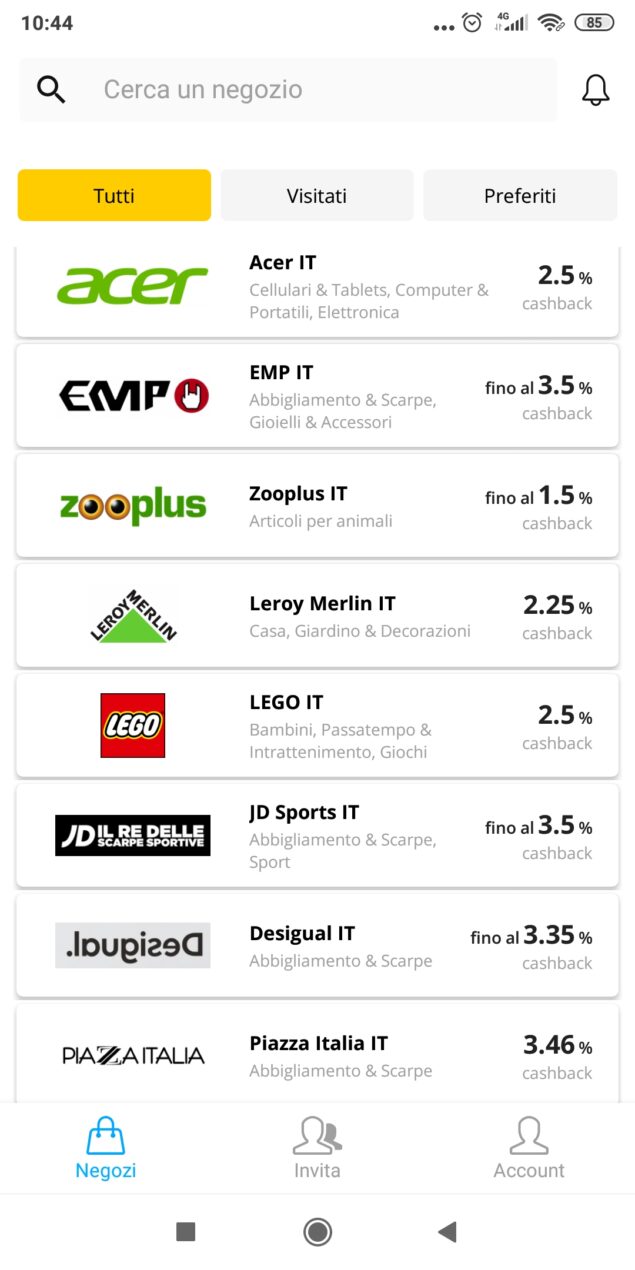Viewport: 635px width, 1270px height.
Task: Open the Leroy Merlin IT store
Action: point(317,616)
